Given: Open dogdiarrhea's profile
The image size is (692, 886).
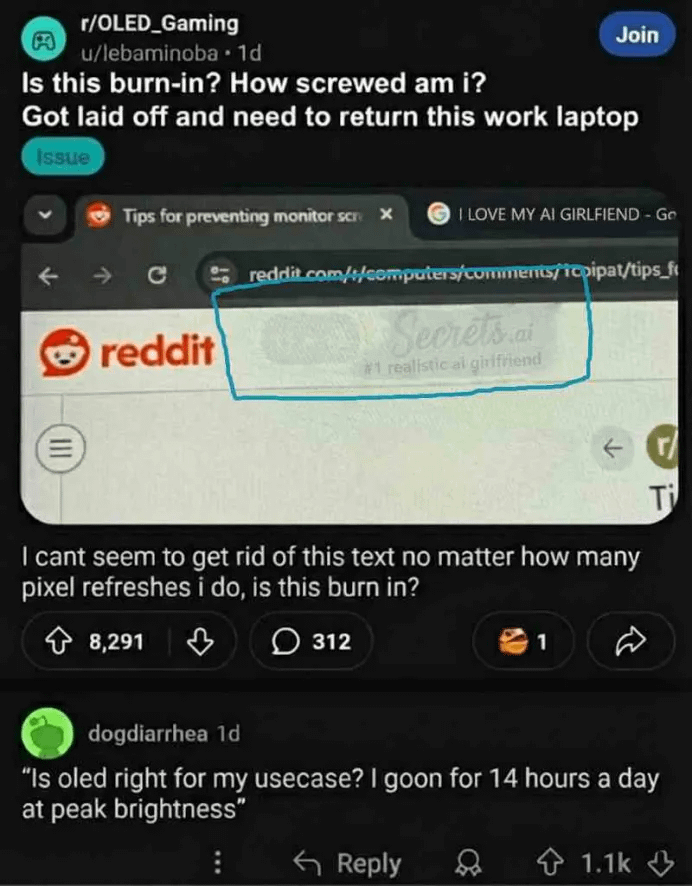Looking at the screenshot, I should coord(148,734).
